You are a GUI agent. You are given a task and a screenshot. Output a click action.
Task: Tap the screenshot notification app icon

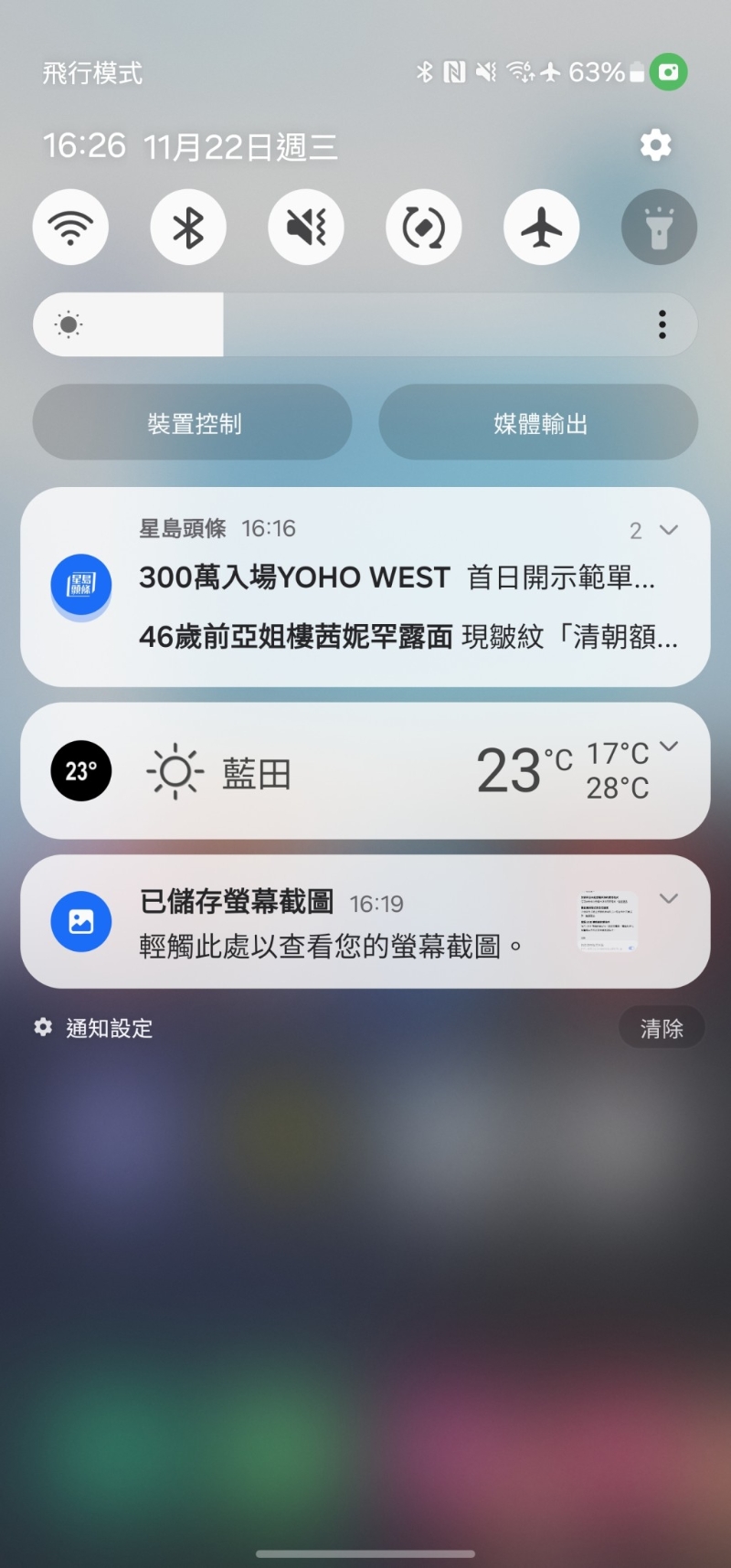tap(80, 921)
